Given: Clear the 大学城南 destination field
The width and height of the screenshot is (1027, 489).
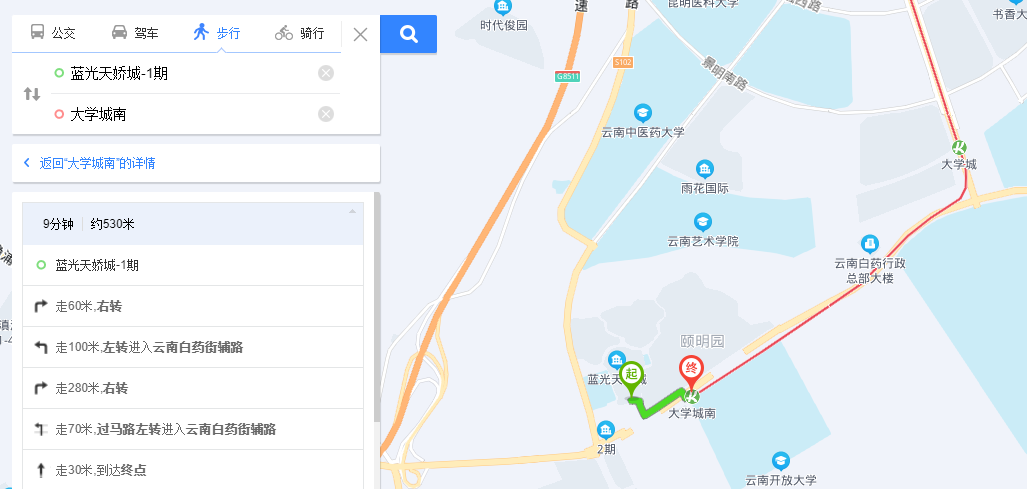Looking at the screenshot, I should (x=326, y=114).
